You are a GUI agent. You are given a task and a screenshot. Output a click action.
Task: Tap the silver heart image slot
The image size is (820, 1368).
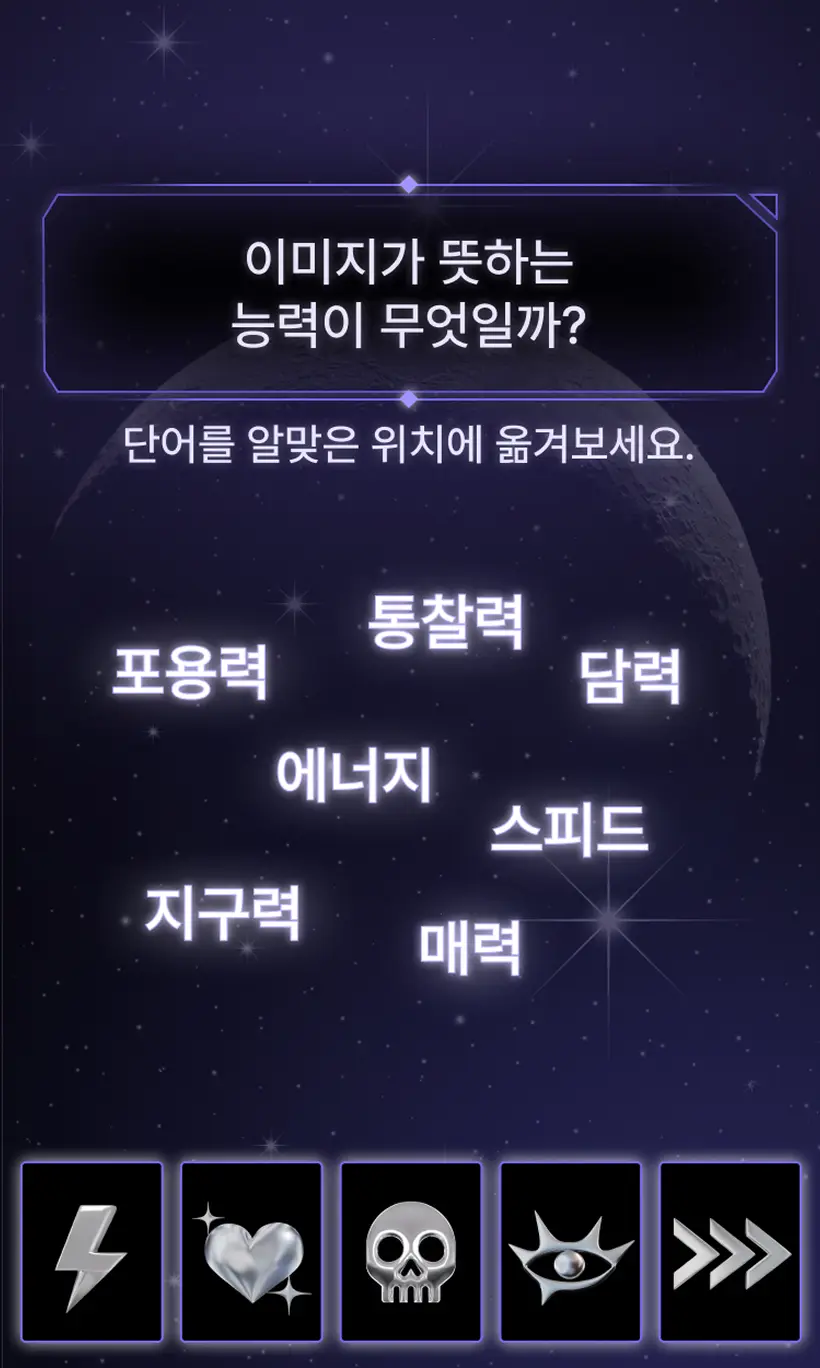(251, 1251)
